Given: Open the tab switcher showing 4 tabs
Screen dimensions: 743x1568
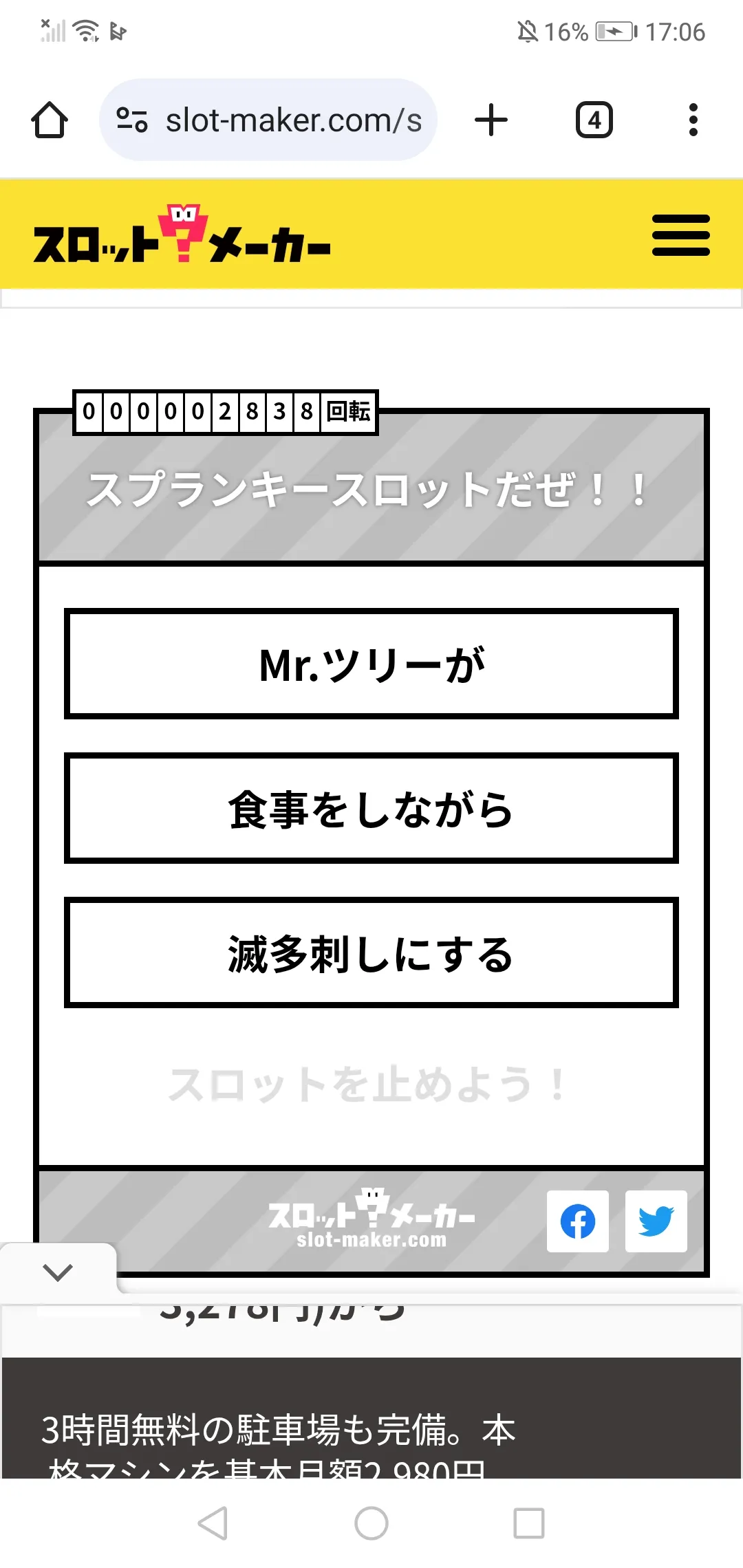Looking at the screenshot, I should tap(594, 120).
